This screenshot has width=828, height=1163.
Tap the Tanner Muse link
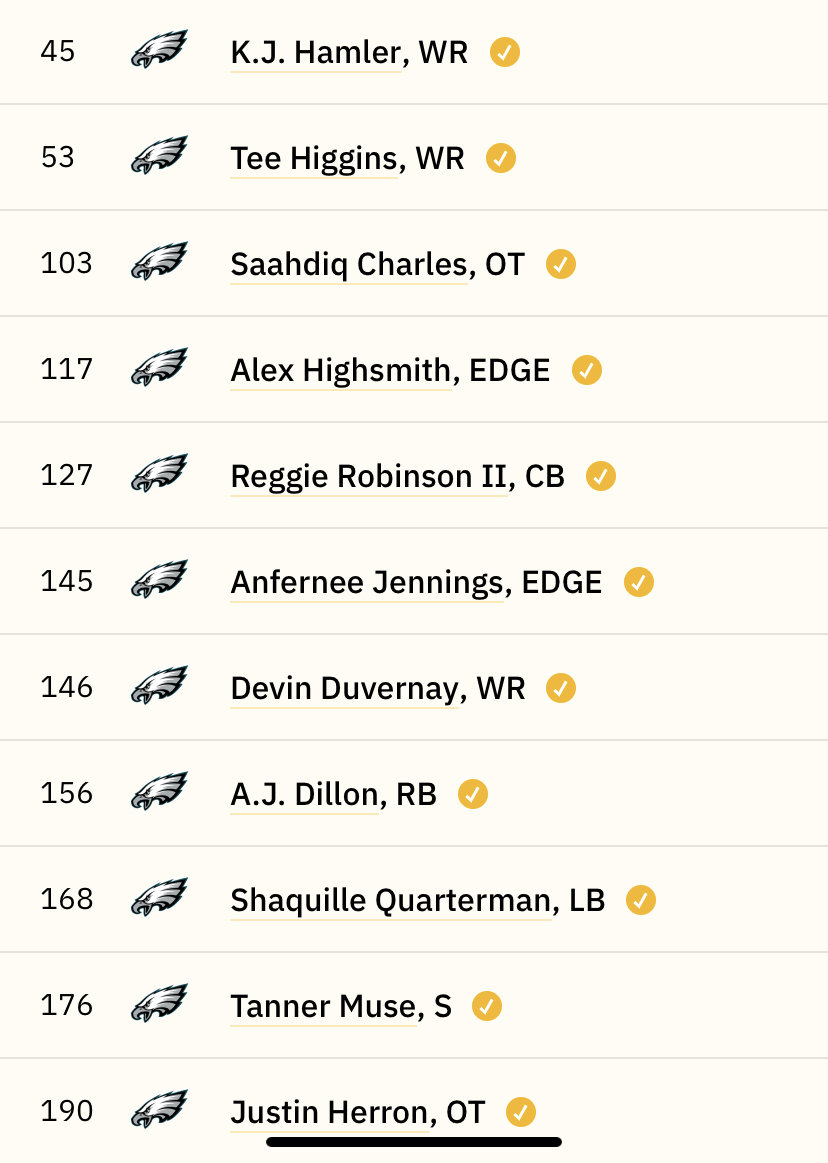pyautogui.click(x=322, y=1007)
